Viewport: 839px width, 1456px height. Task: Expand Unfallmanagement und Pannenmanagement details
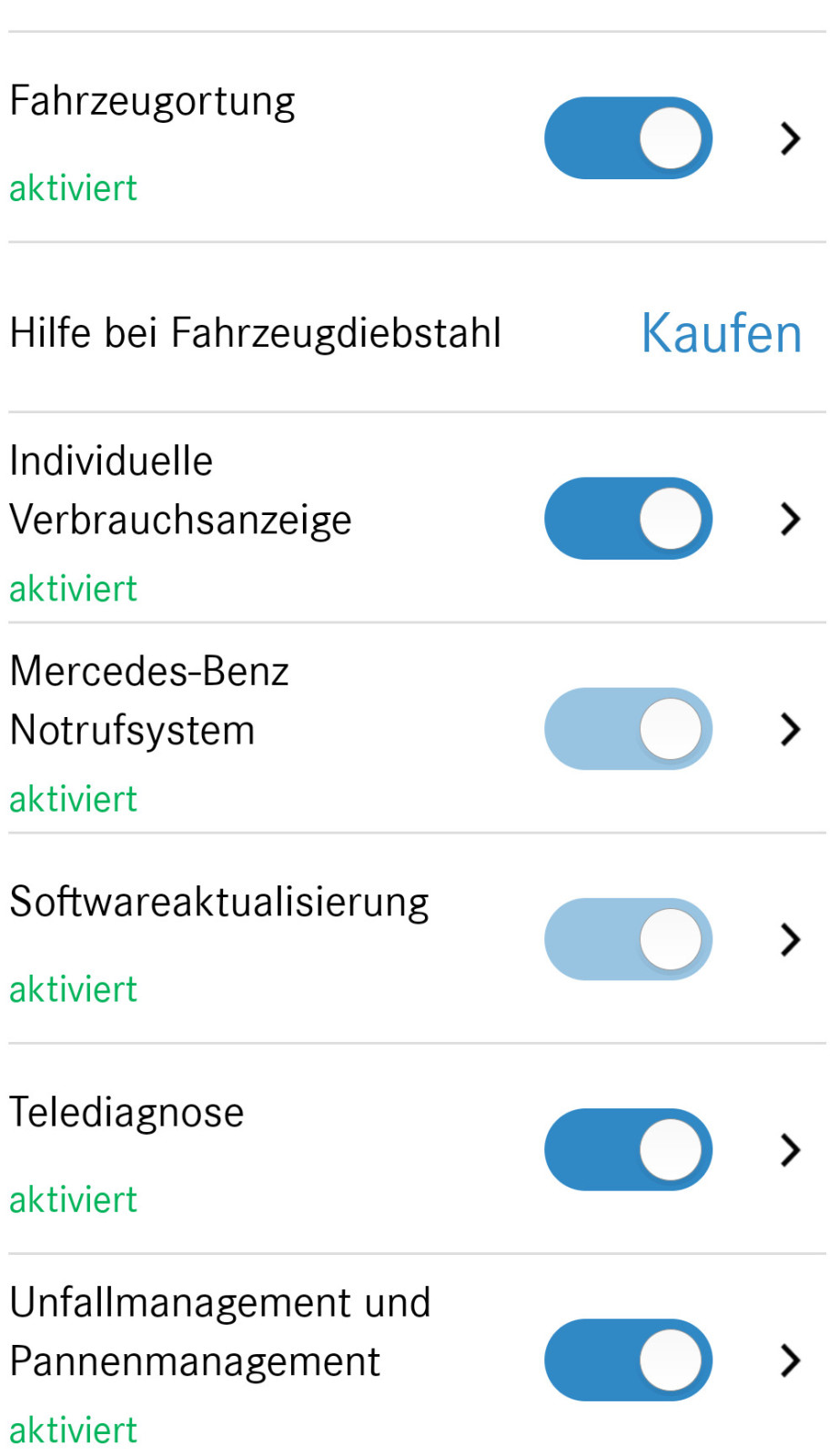[788, 1360]
